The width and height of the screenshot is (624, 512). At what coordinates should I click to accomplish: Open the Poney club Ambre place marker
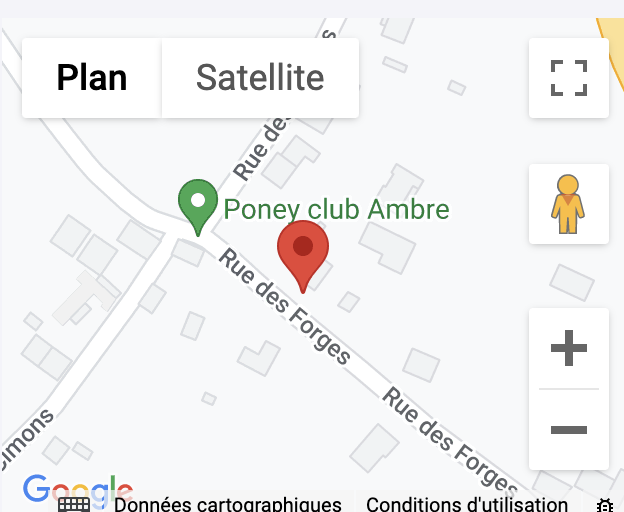click(x=198, y=204)
